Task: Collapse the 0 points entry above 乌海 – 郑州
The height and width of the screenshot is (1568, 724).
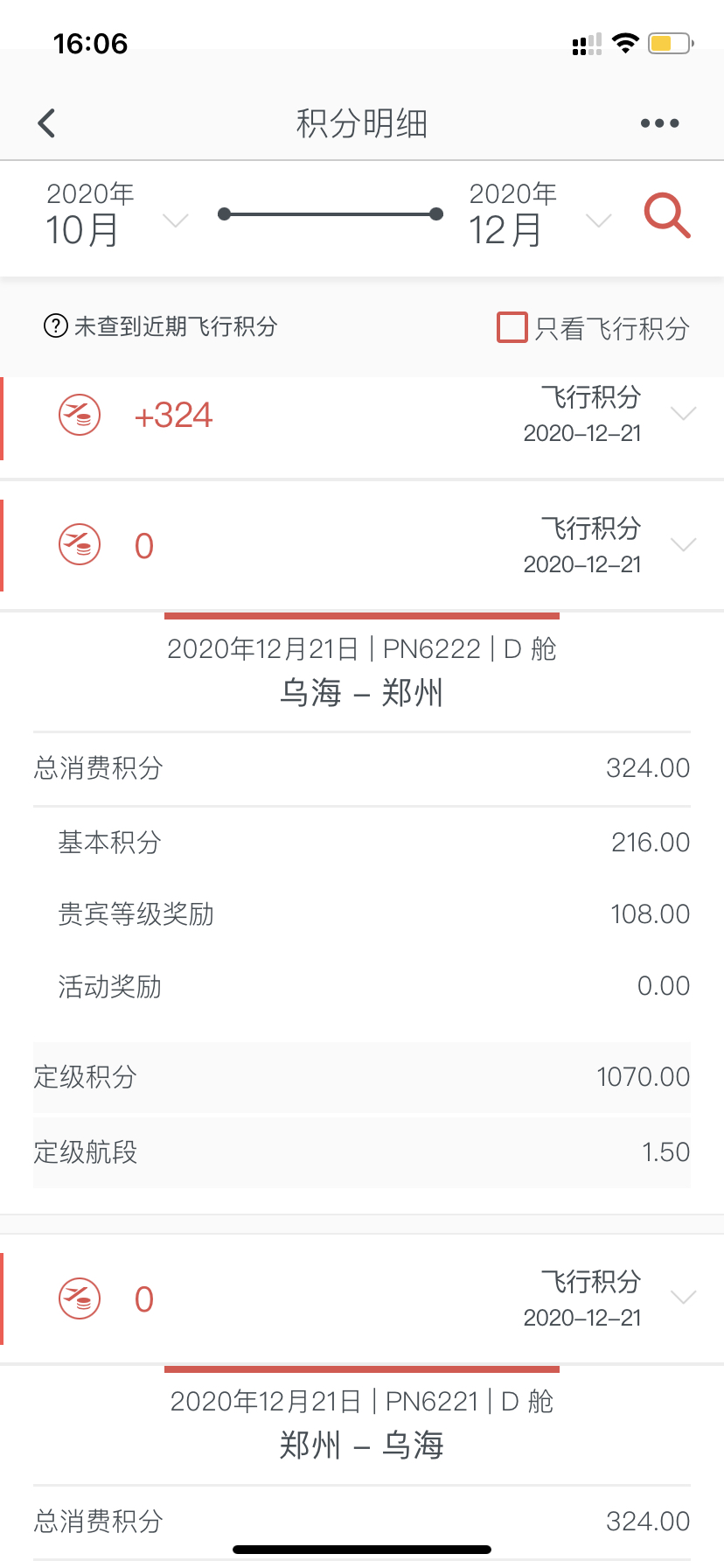Action: (x=362, y=545)
